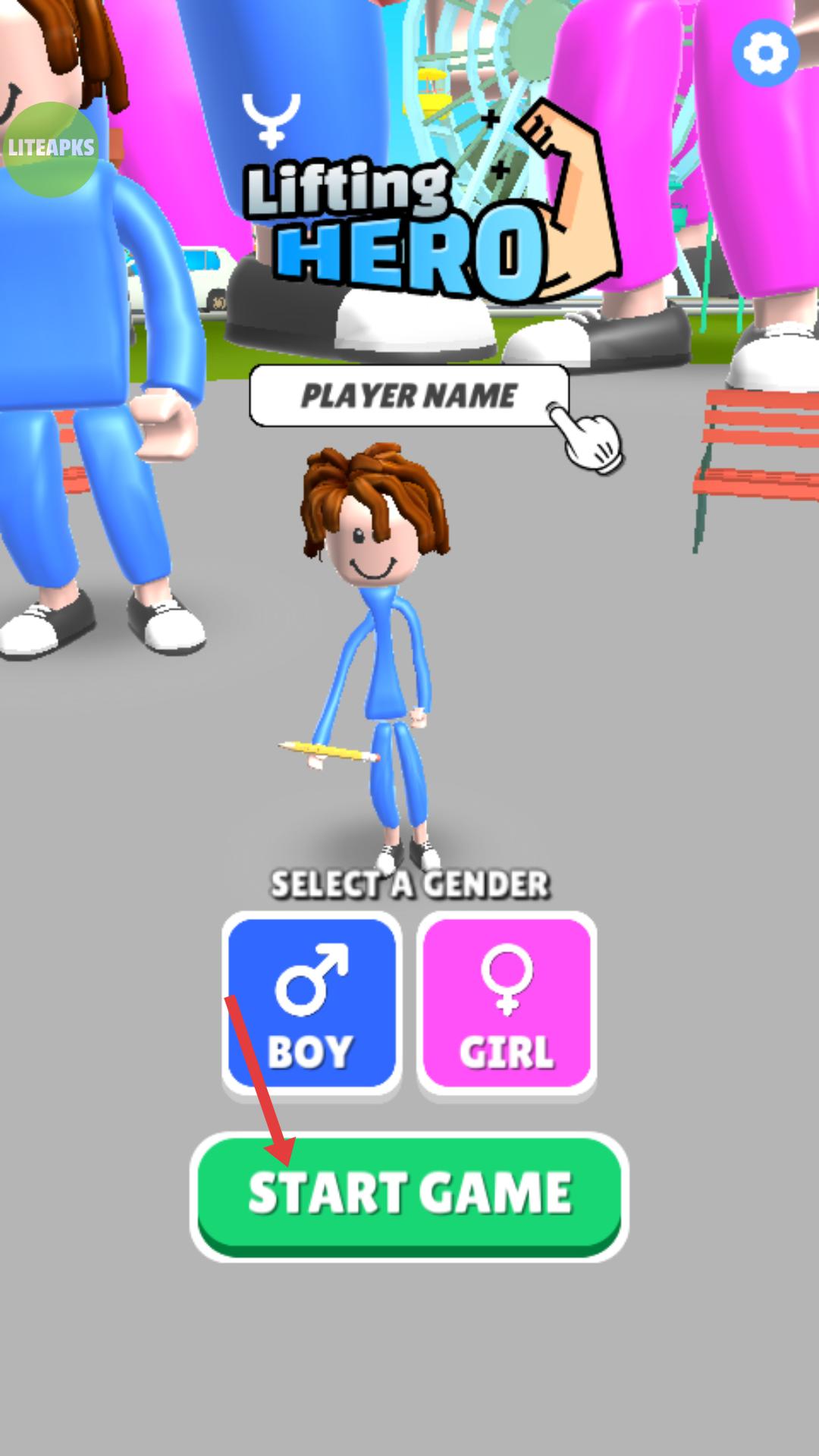This screenshot has height=1456, width=819.
Task: Select the Boy gender option
Action: (x=312, y=1003)
